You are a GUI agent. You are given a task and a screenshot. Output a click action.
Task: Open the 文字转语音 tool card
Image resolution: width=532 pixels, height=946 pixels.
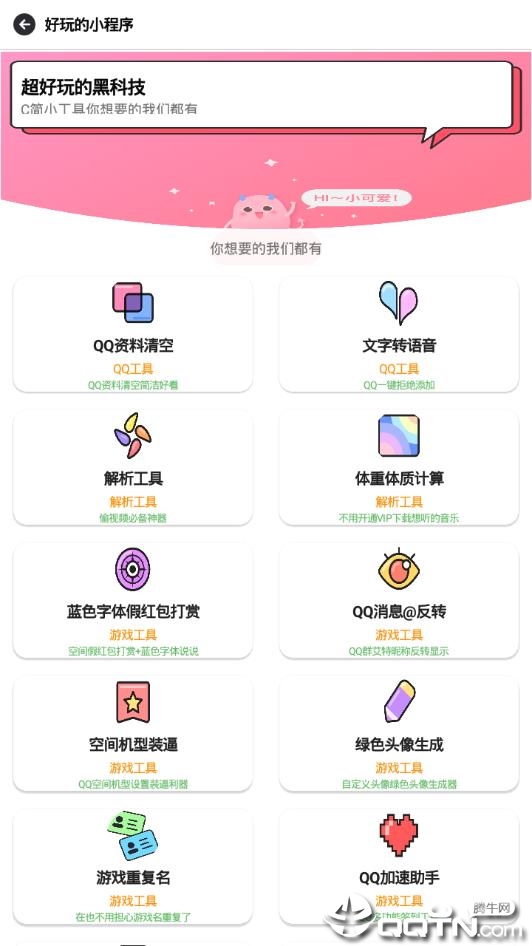(399, 334)
